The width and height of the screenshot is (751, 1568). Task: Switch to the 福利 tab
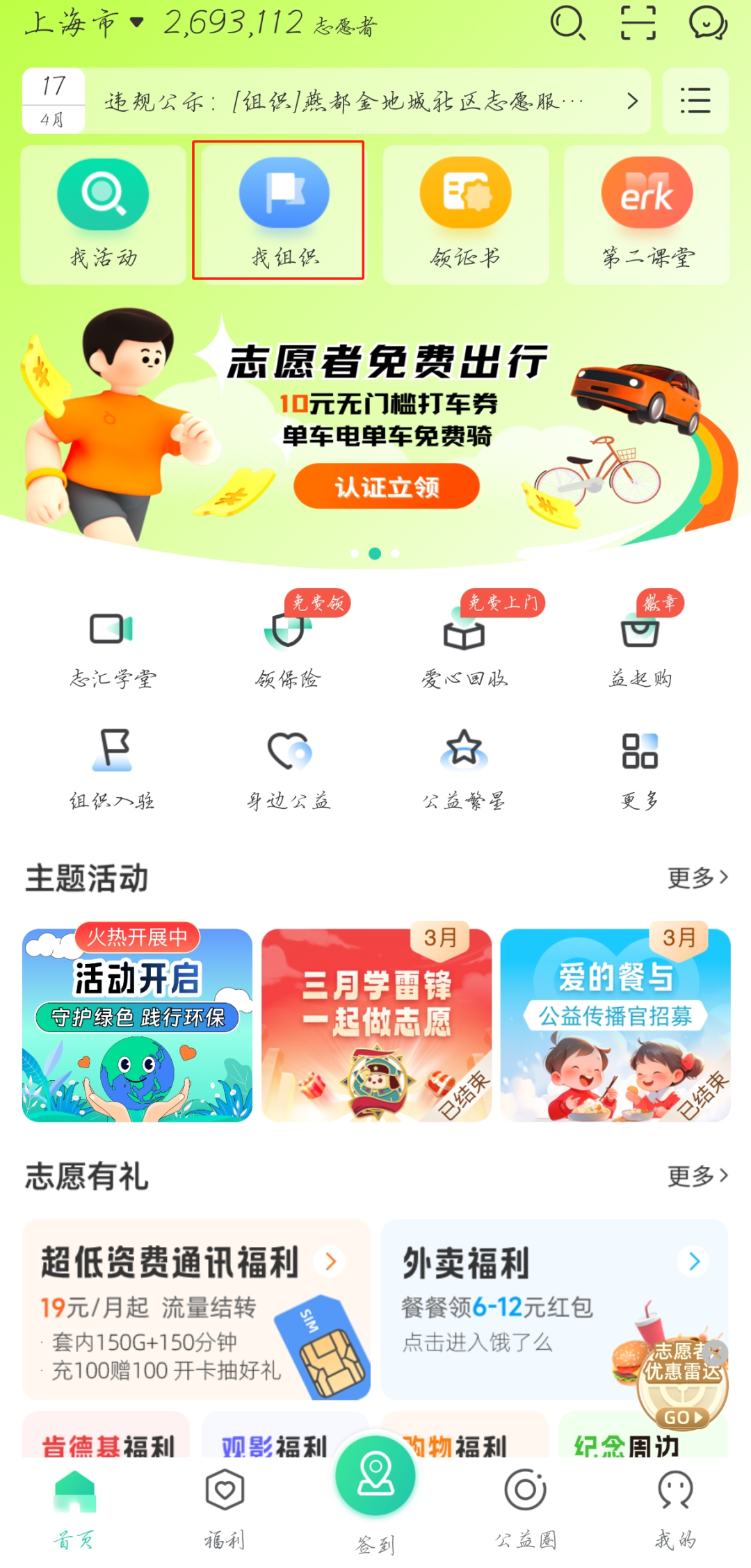[225, 1507]
